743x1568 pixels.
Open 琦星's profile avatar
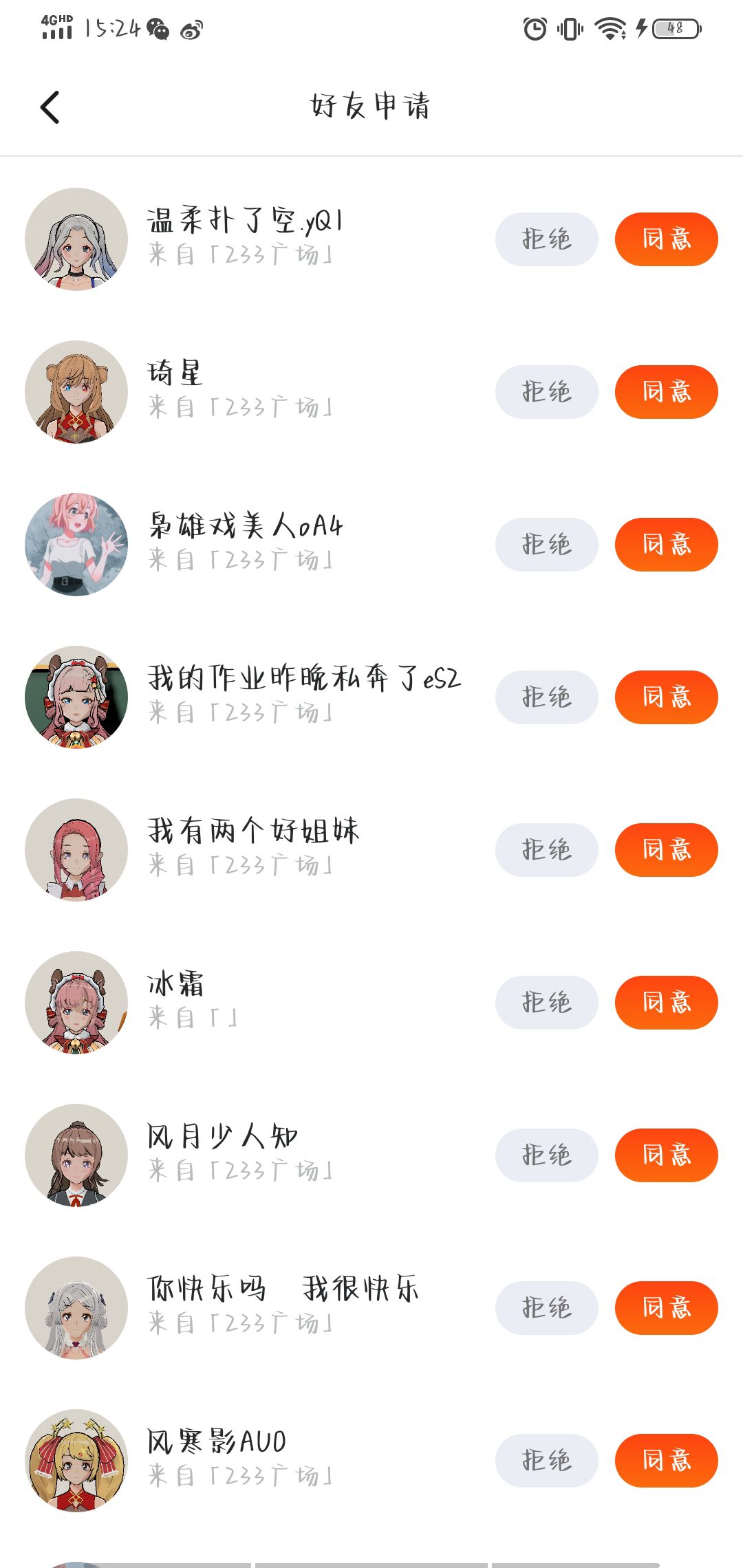click(76, 392)
